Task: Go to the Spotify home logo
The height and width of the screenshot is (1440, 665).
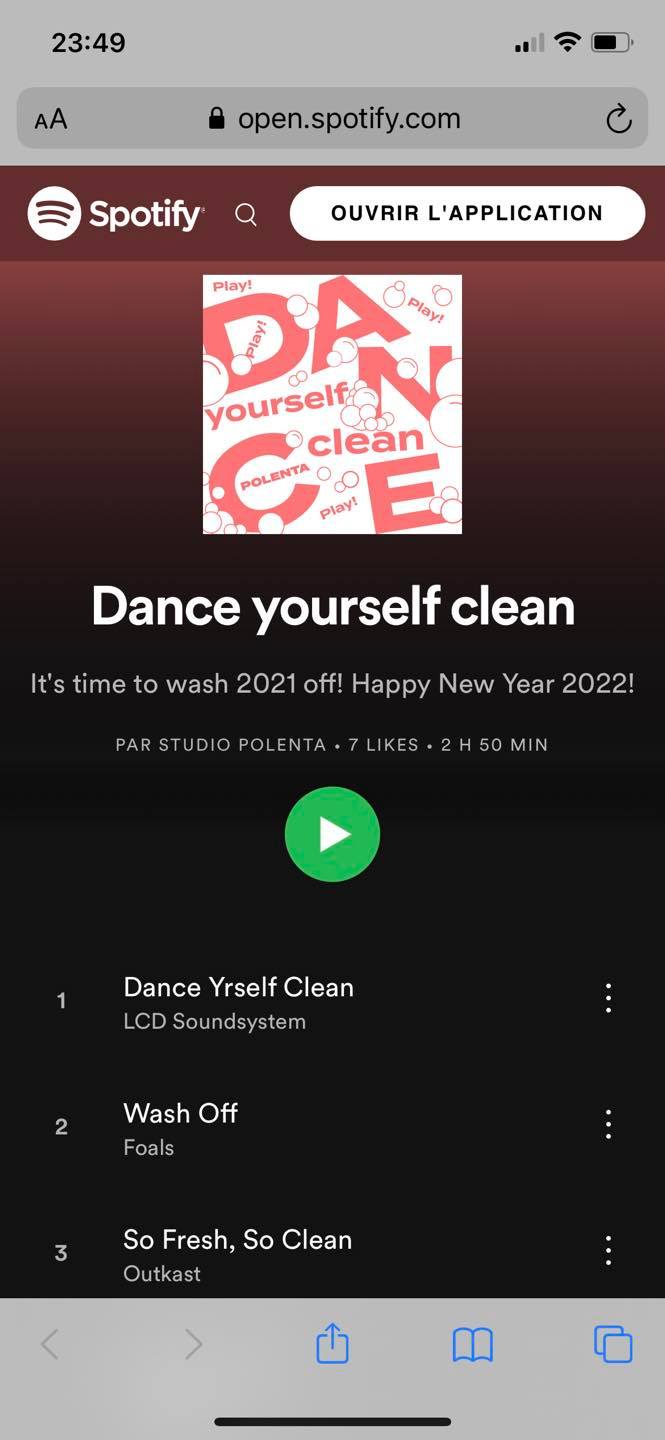Action: click(116, 213)
